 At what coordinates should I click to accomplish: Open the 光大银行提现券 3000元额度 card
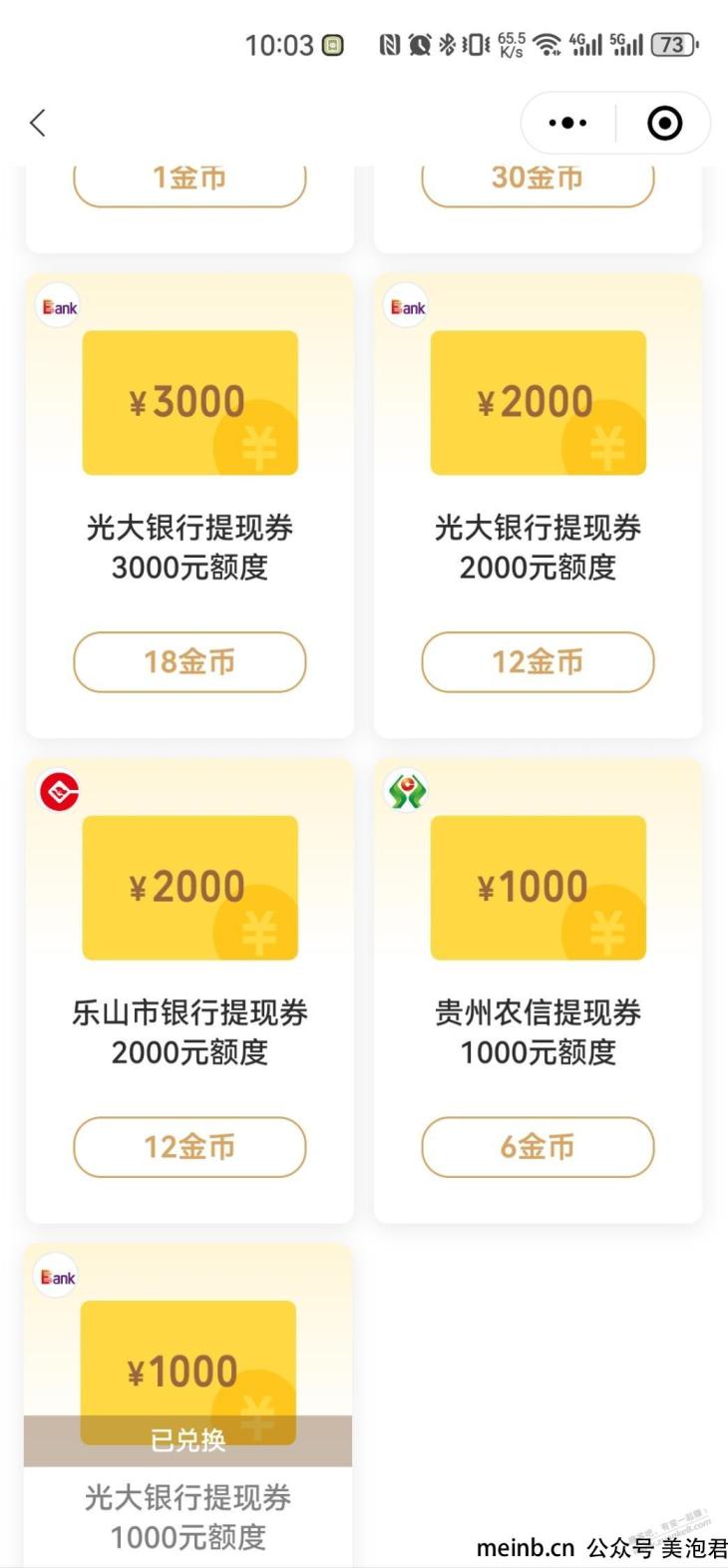[x=189, y=506]
